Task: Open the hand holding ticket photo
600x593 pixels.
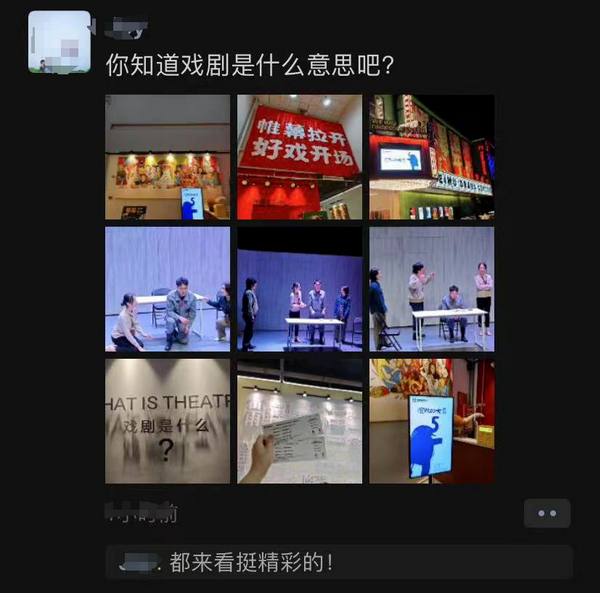Action: coord(299,421)
